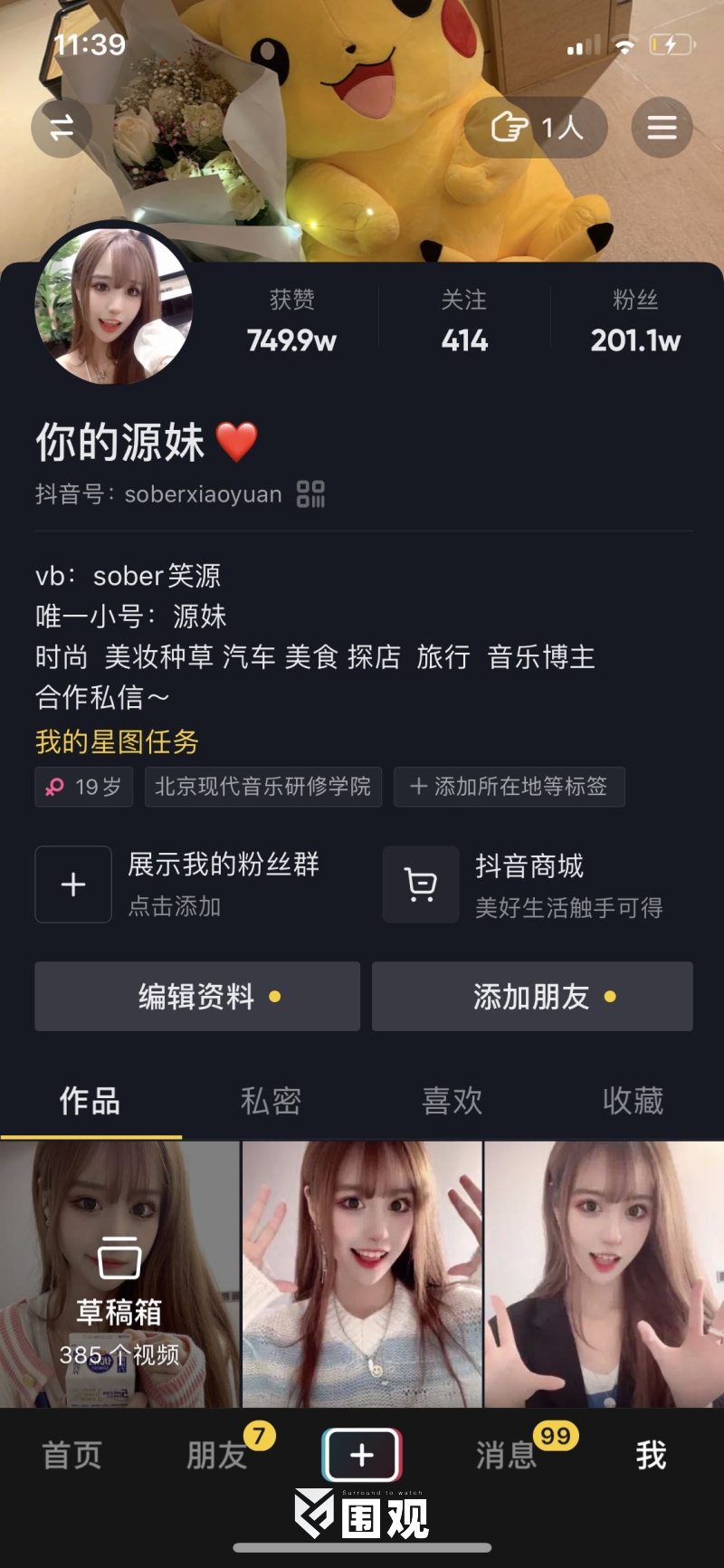Viewport: 724px width, 1568px height.
Task: Tap 添加朋友 button
Action: [532, 997]
